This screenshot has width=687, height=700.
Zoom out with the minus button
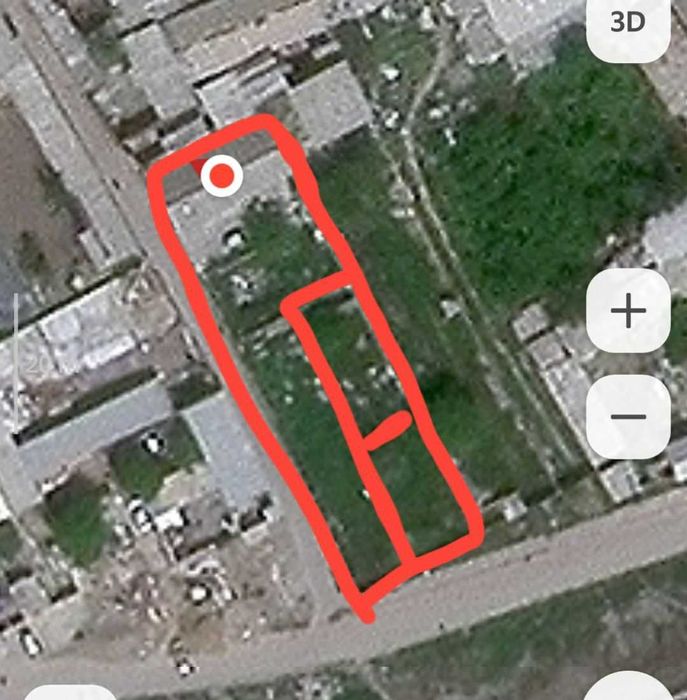(628, 416)
